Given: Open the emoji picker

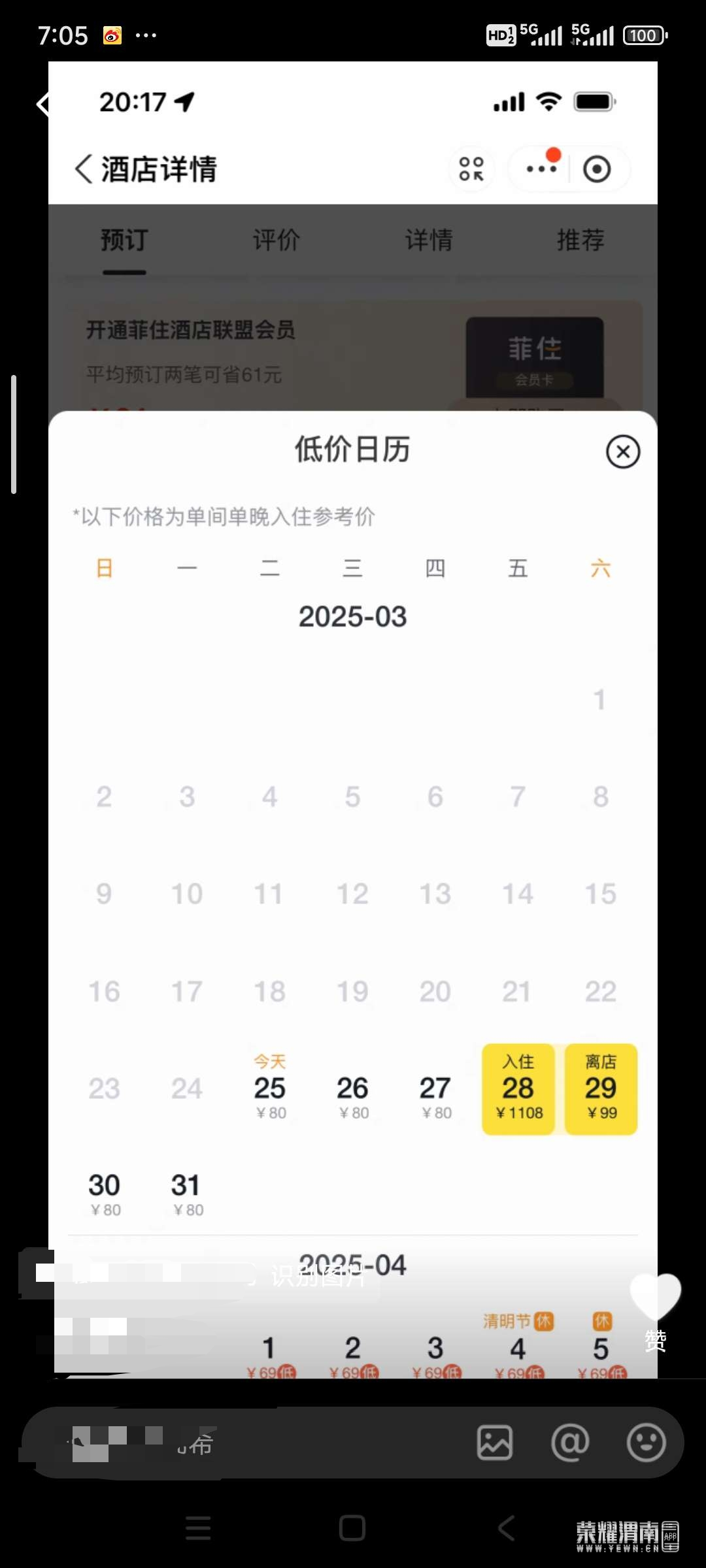Looking at the screenshot, I should tap(646, 1443).
